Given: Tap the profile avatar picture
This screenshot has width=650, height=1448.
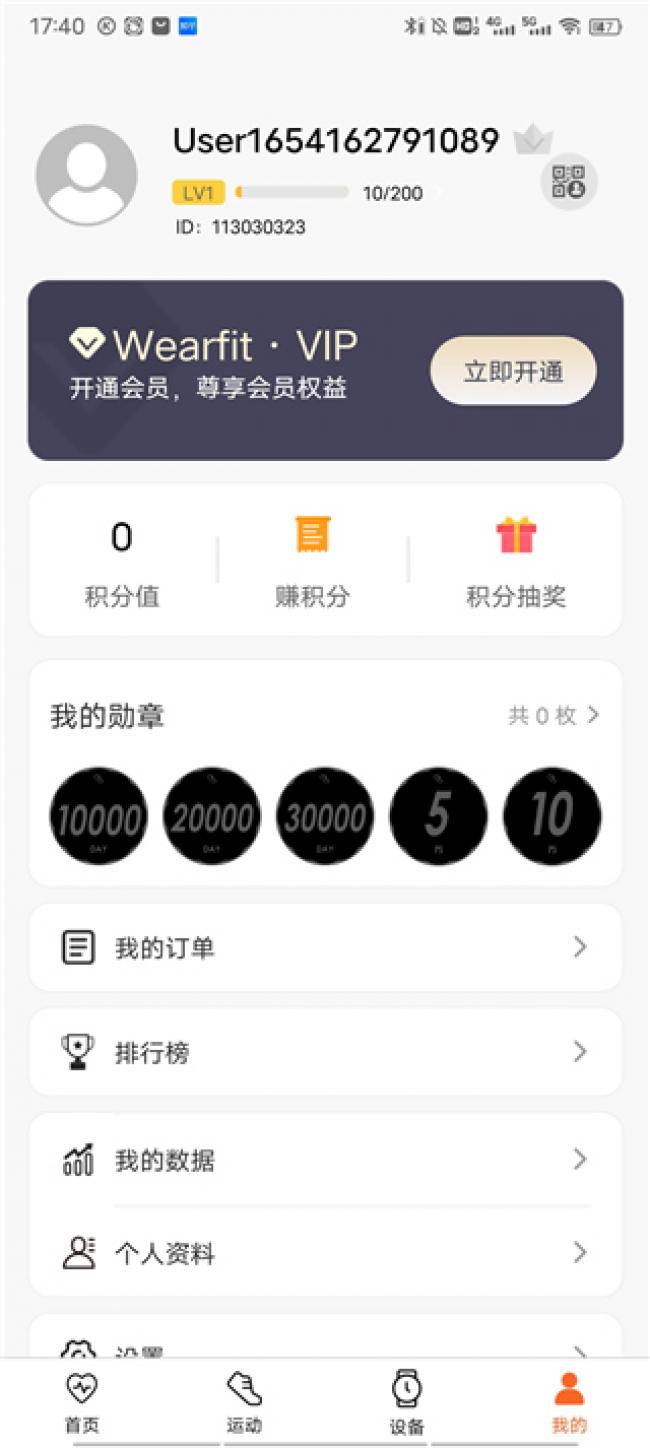Looking at the screenshot, I should 86,175.
